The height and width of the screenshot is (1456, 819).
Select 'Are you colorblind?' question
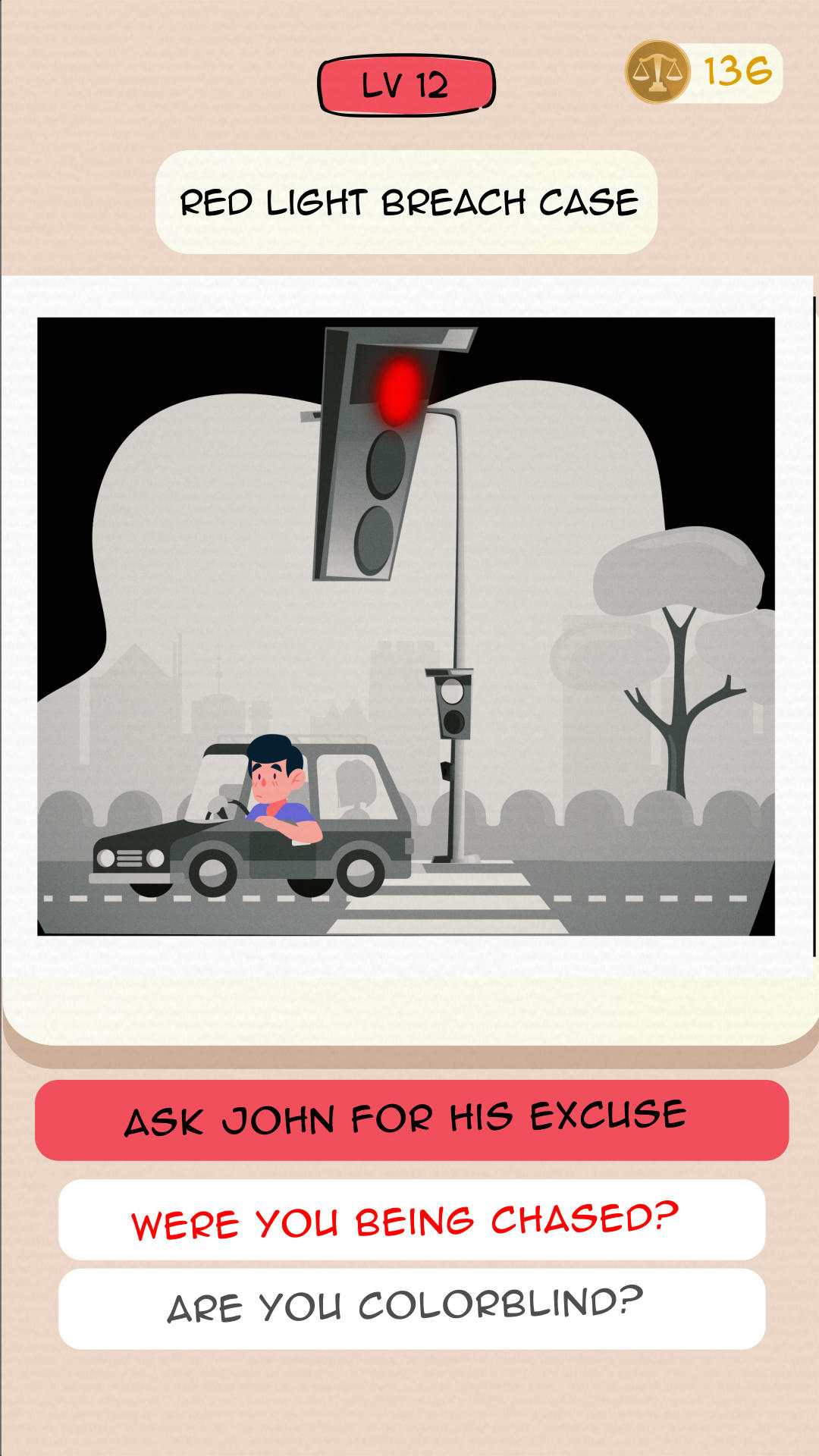[412, 1308]
